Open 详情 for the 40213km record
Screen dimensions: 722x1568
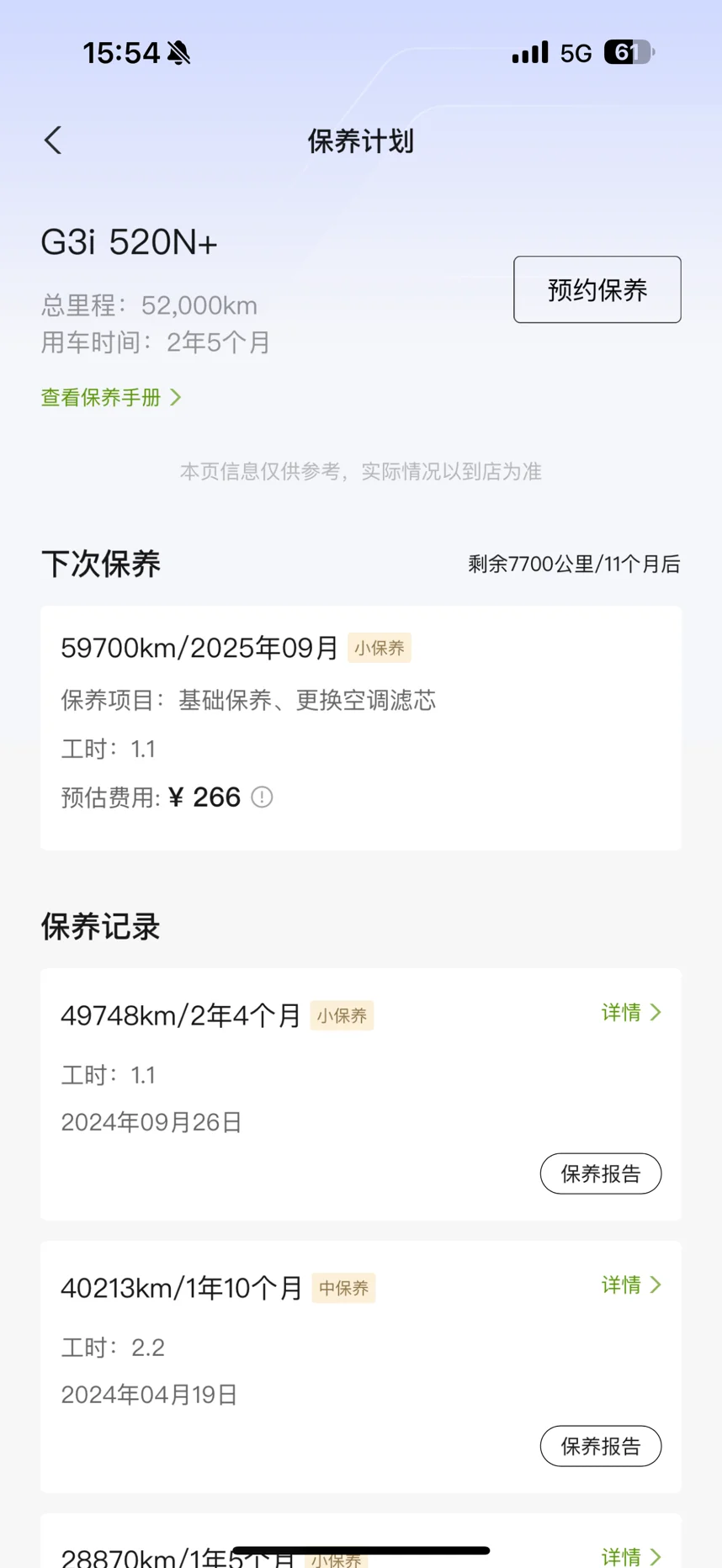tap(631, 1285)
